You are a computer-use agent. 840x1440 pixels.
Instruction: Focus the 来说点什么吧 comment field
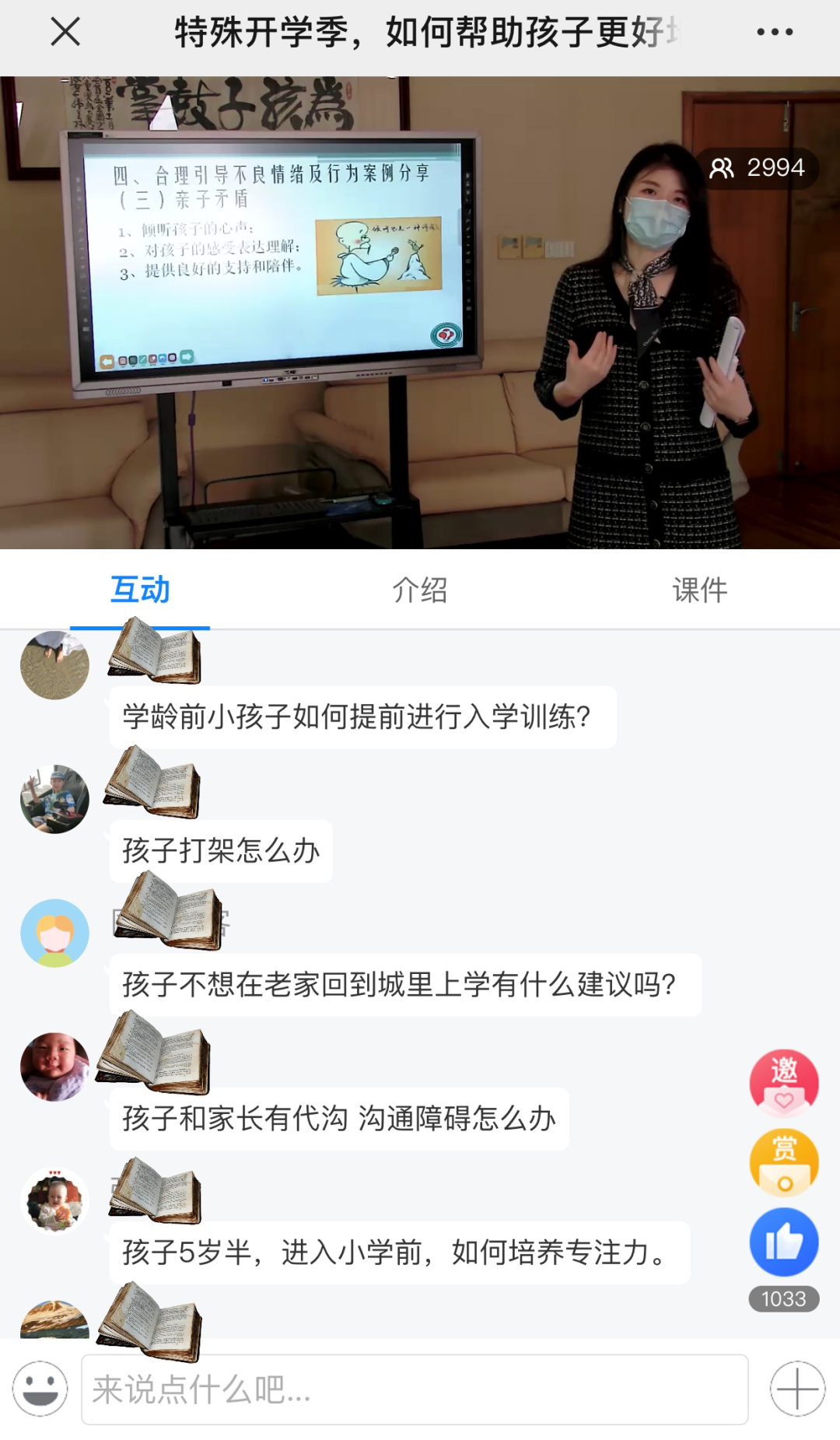click(415, 1389)
